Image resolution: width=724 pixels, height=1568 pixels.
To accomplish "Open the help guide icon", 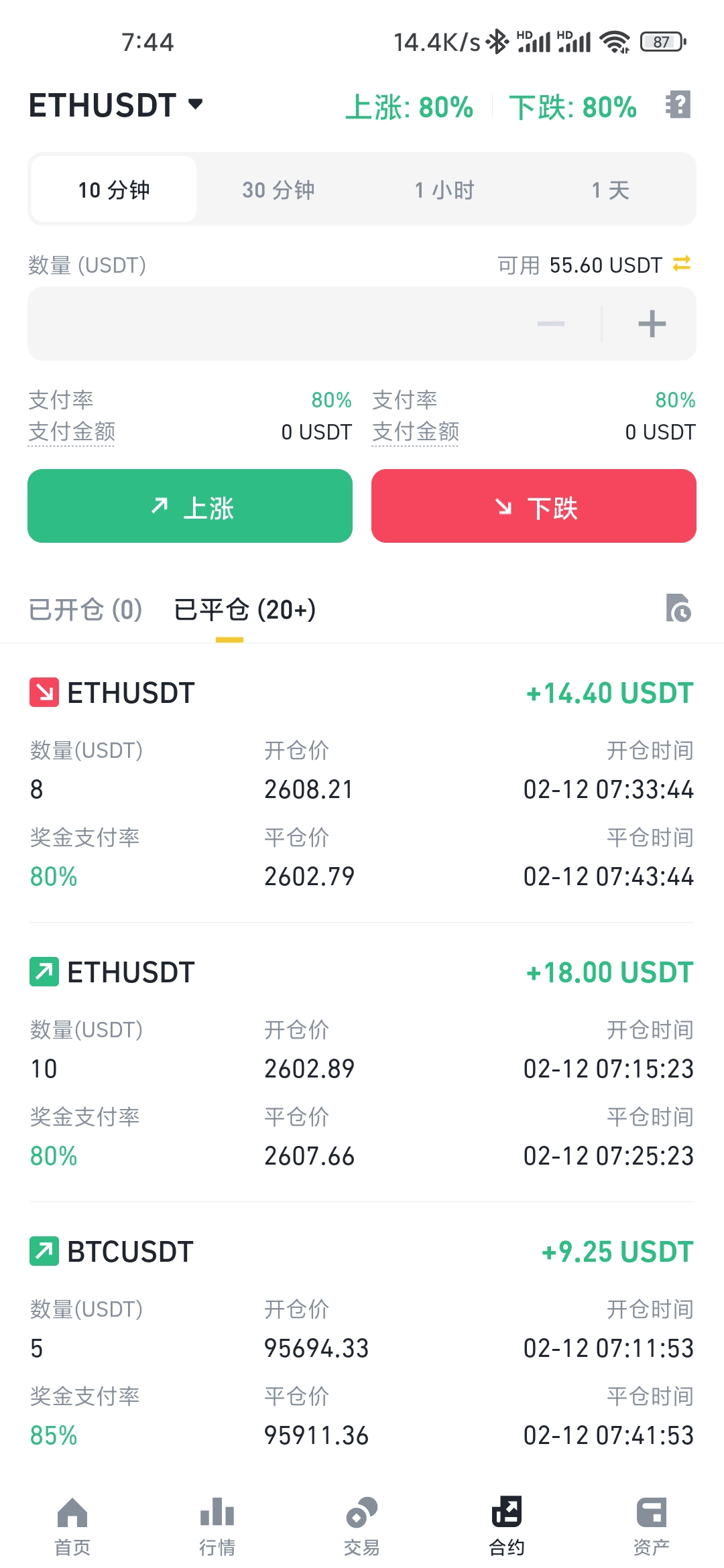I will pyautogui.click(x=678, y=105).
